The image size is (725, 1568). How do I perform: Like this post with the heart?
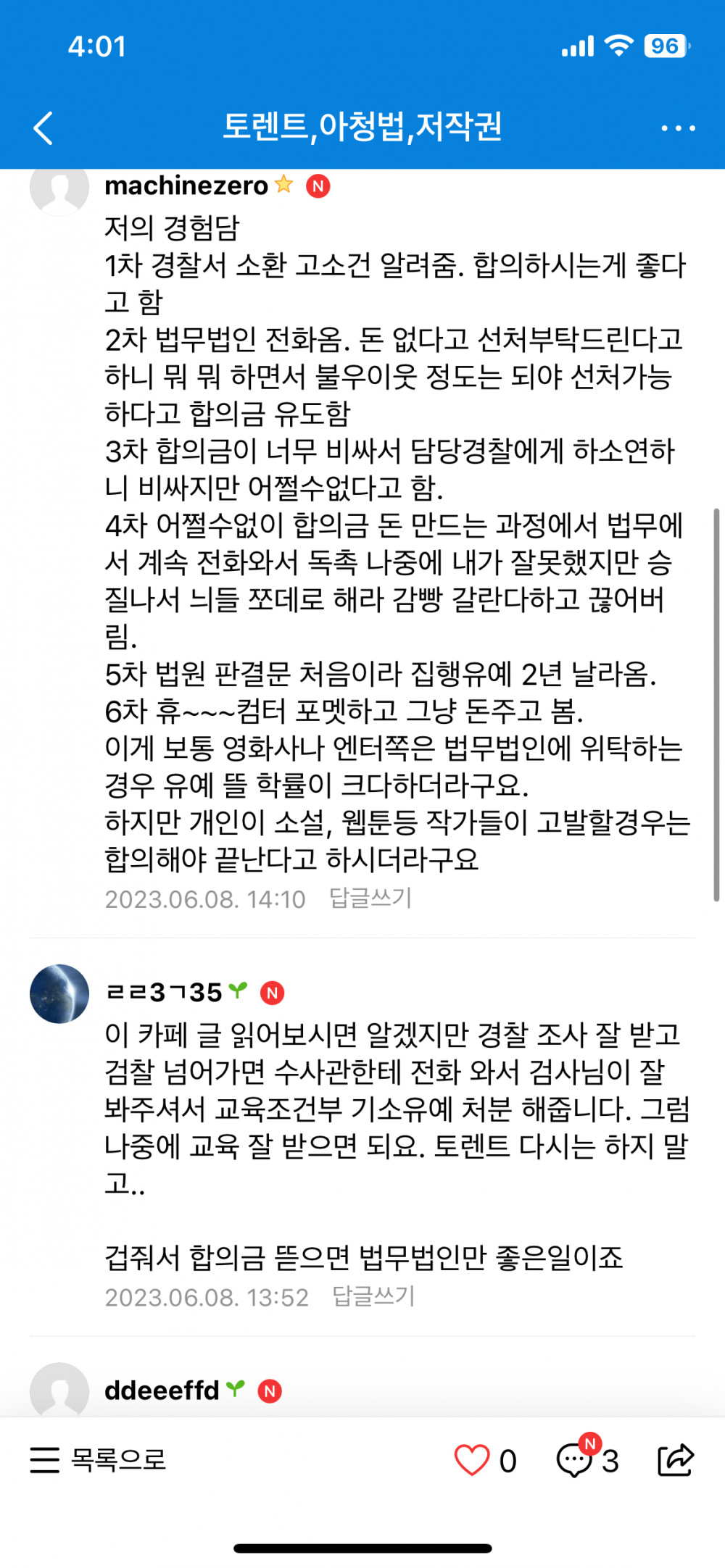click(472, 1460)
